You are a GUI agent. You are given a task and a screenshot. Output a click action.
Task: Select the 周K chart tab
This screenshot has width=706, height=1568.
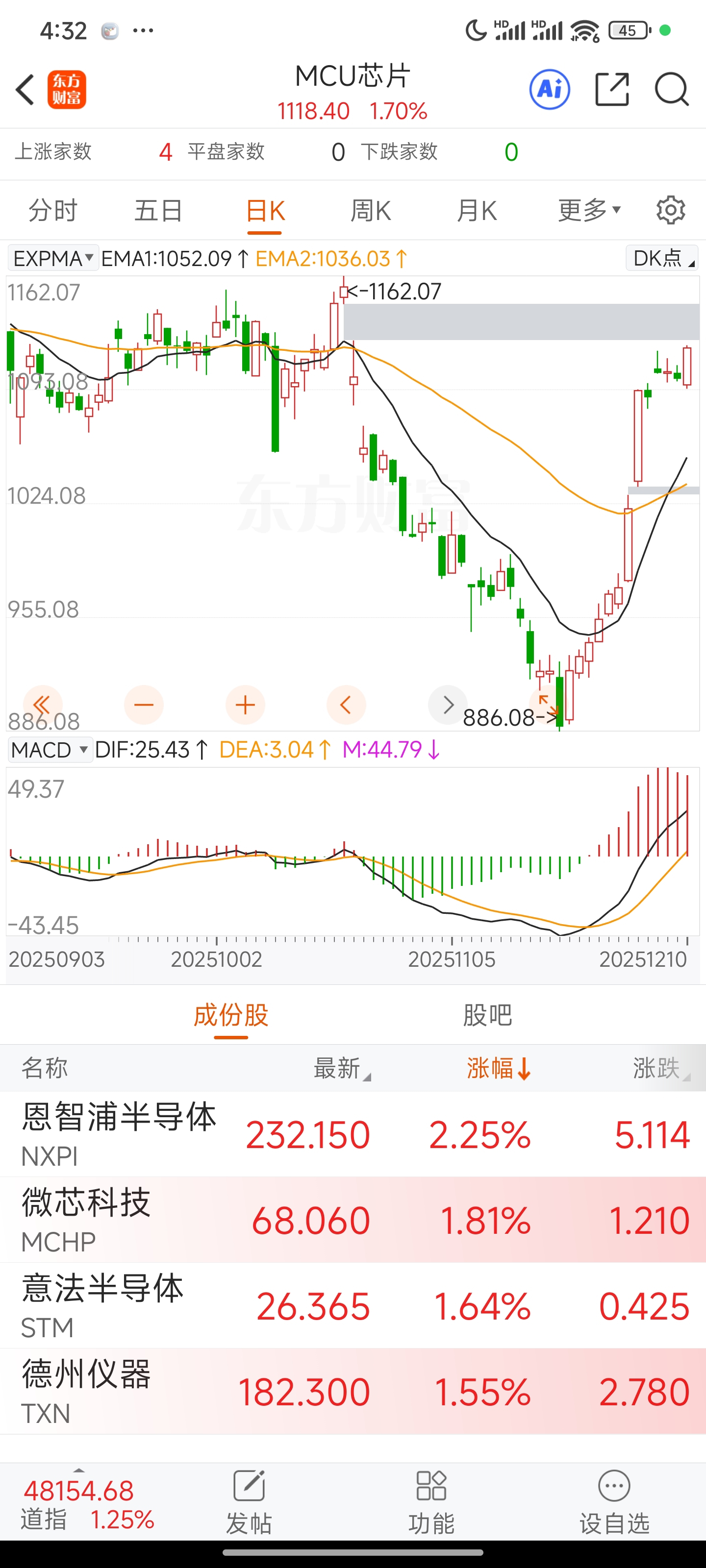[370, 211]
